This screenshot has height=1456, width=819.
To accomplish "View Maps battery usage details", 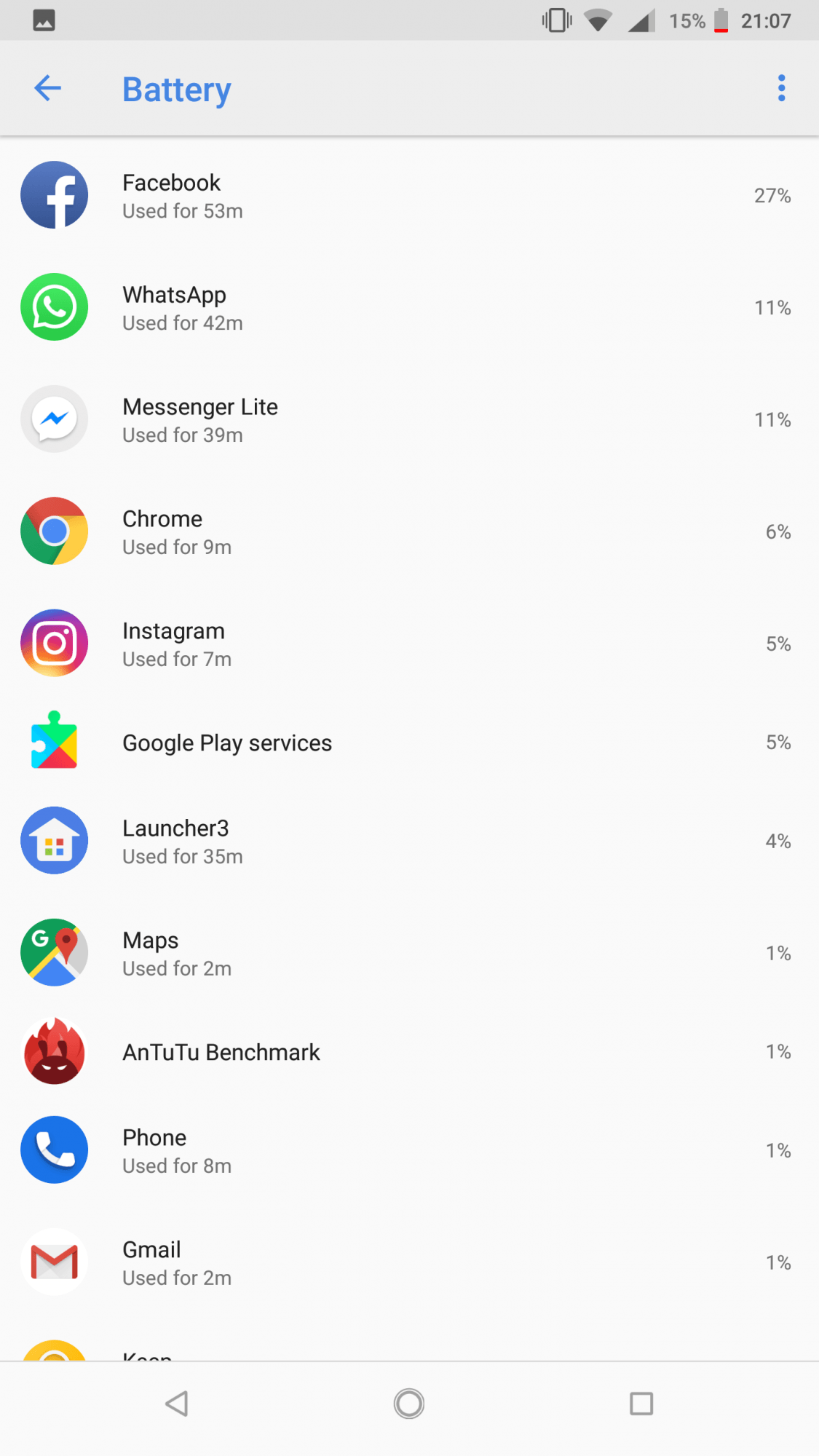I will [408, 953].
